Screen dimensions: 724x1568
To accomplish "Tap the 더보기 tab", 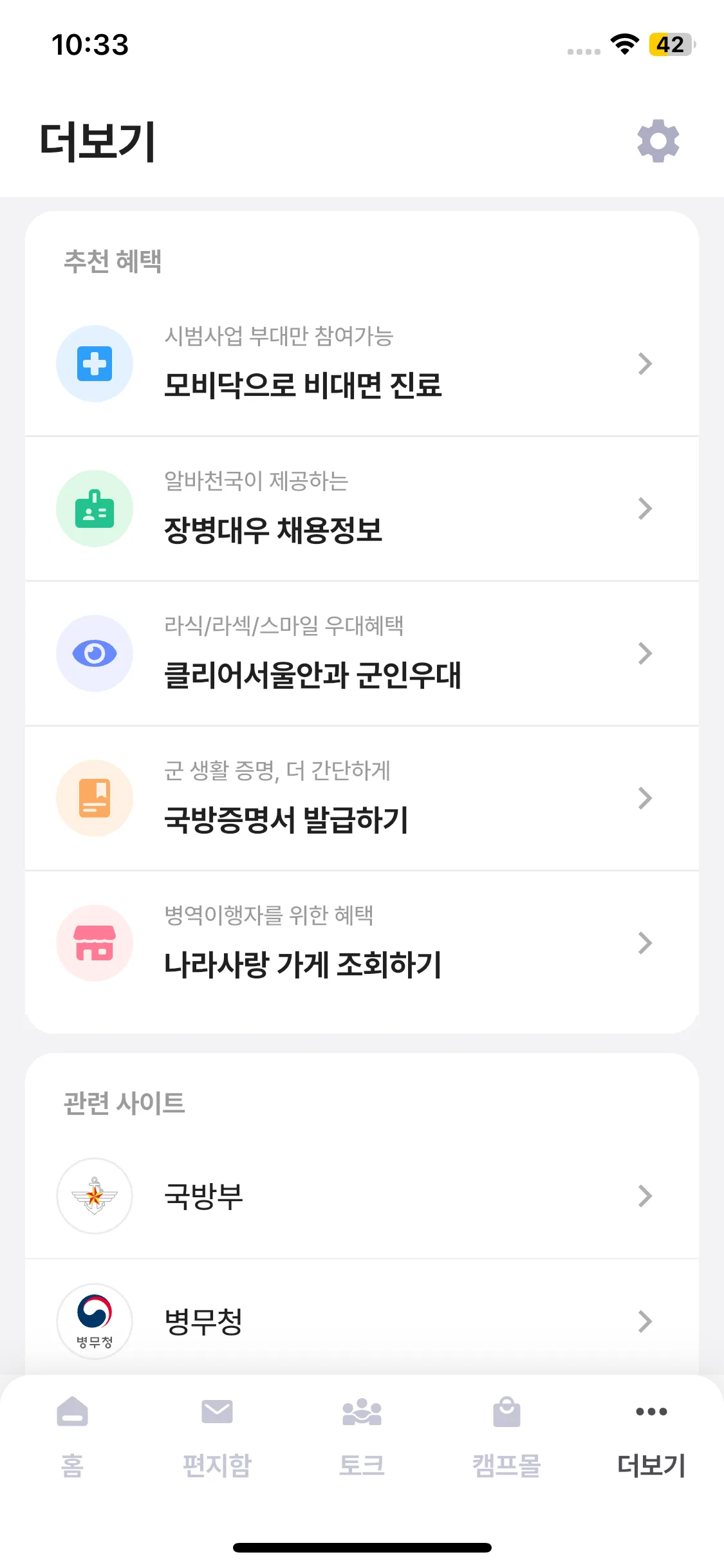I will coord(651,1437).
